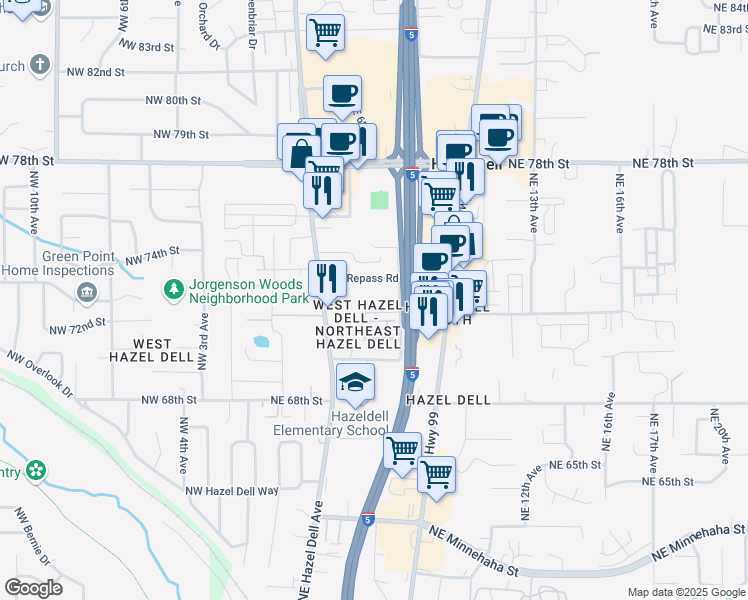This screenshot has height=600, width=748.
Task: Select the coffee cup marker near NW 80th St
Action: (342, 95)
